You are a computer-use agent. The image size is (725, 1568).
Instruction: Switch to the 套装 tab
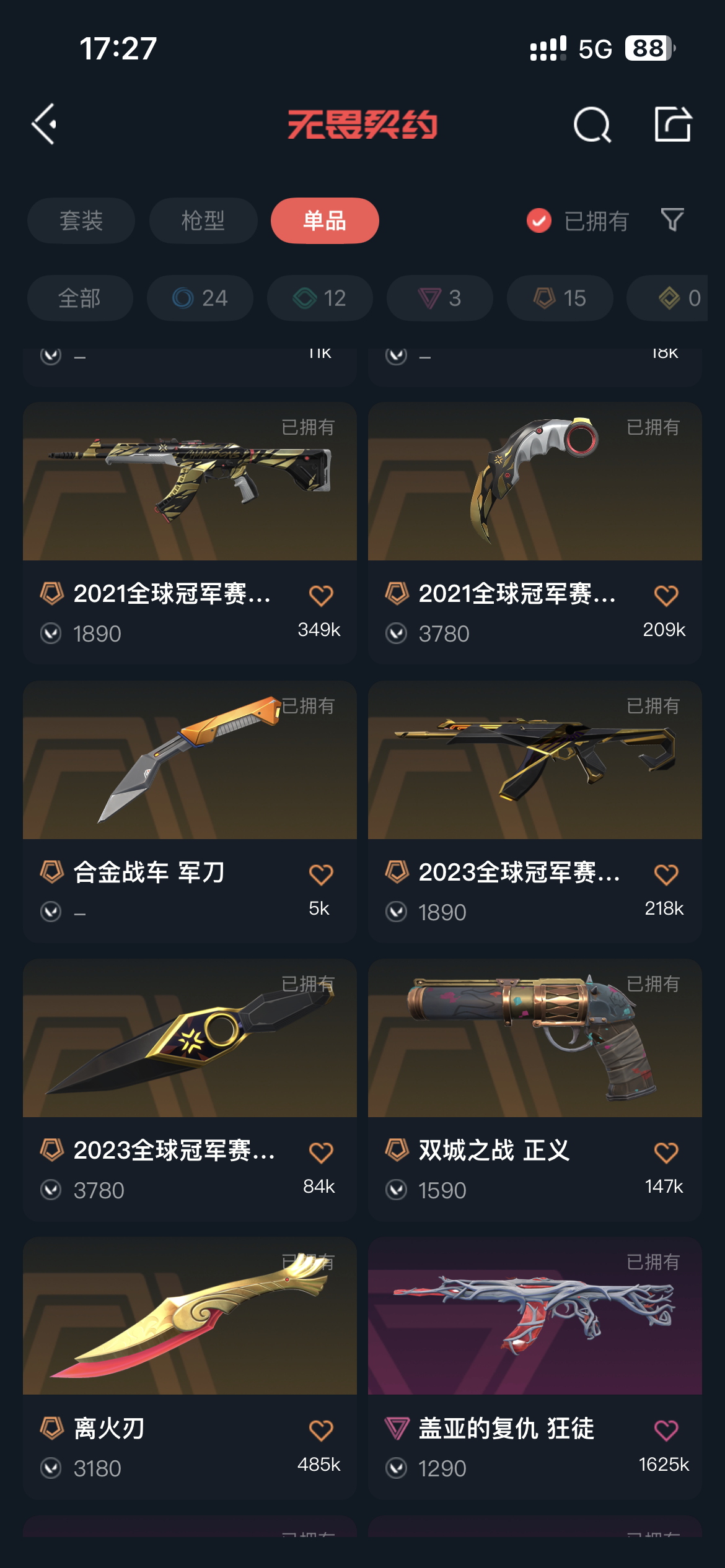point(81,221)
